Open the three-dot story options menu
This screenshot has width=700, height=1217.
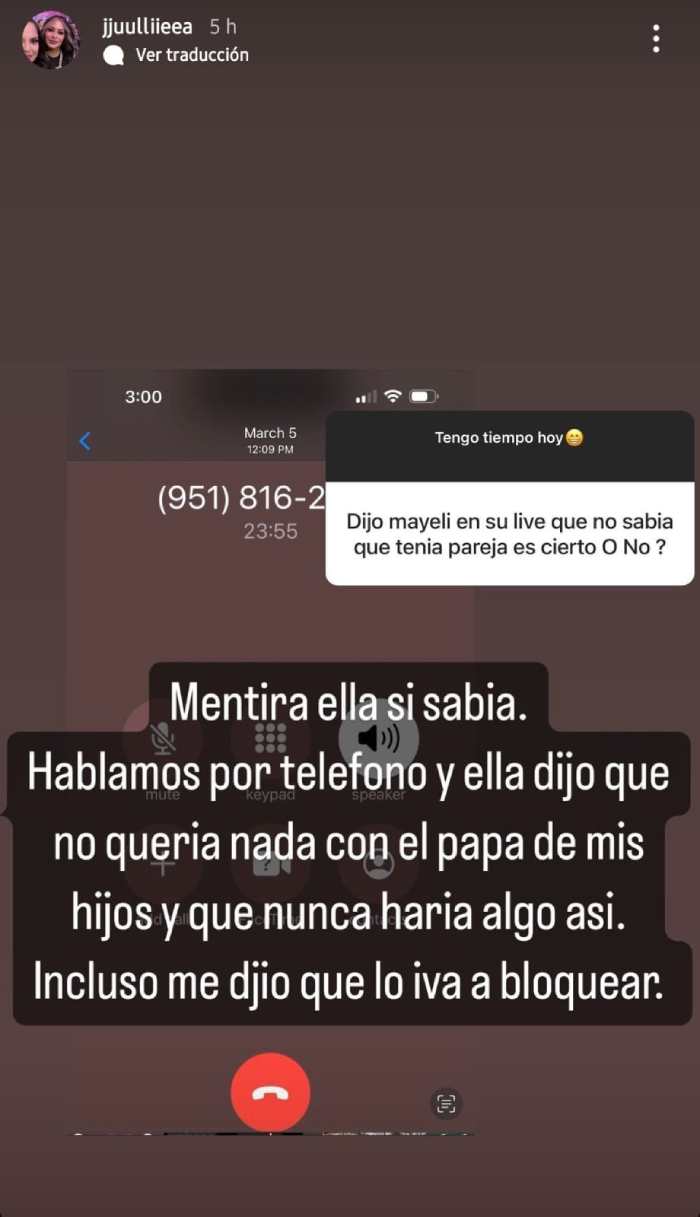[656, 39]
